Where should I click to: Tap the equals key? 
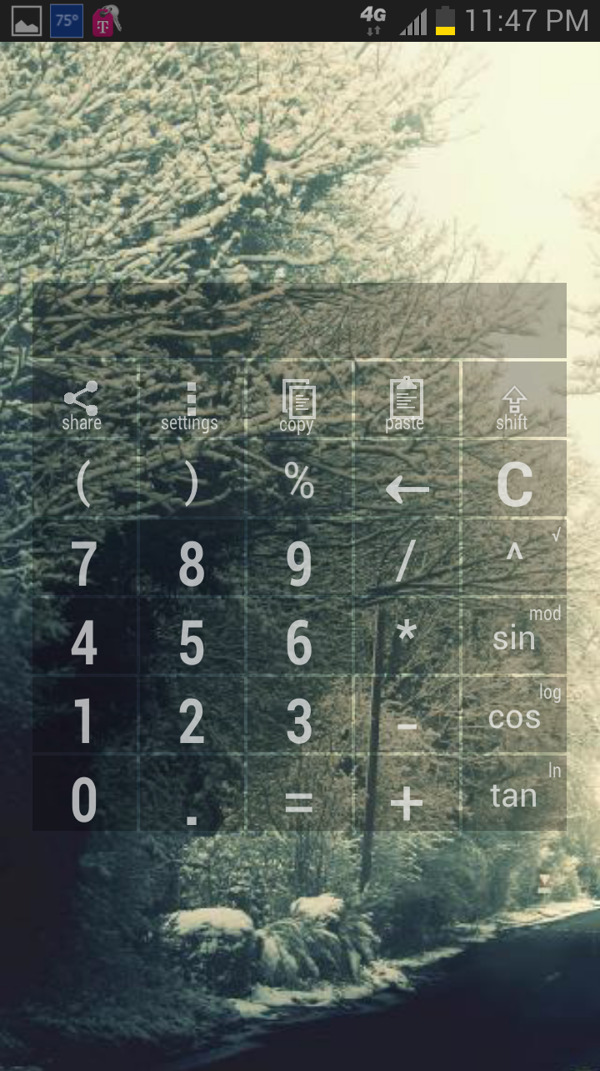299,801
